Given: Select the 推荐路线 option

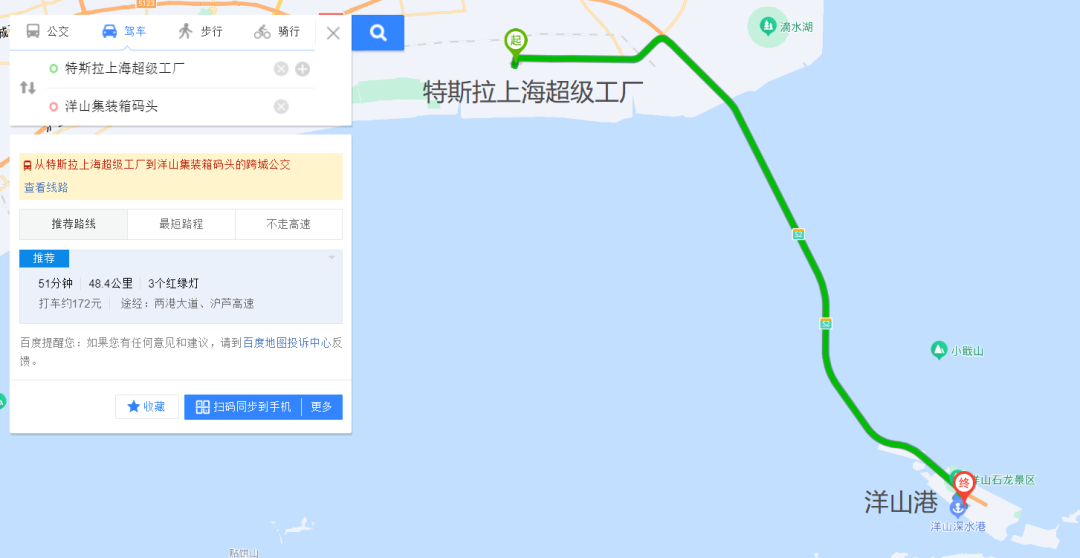Looking at the screenshot, I should point(74,224).
